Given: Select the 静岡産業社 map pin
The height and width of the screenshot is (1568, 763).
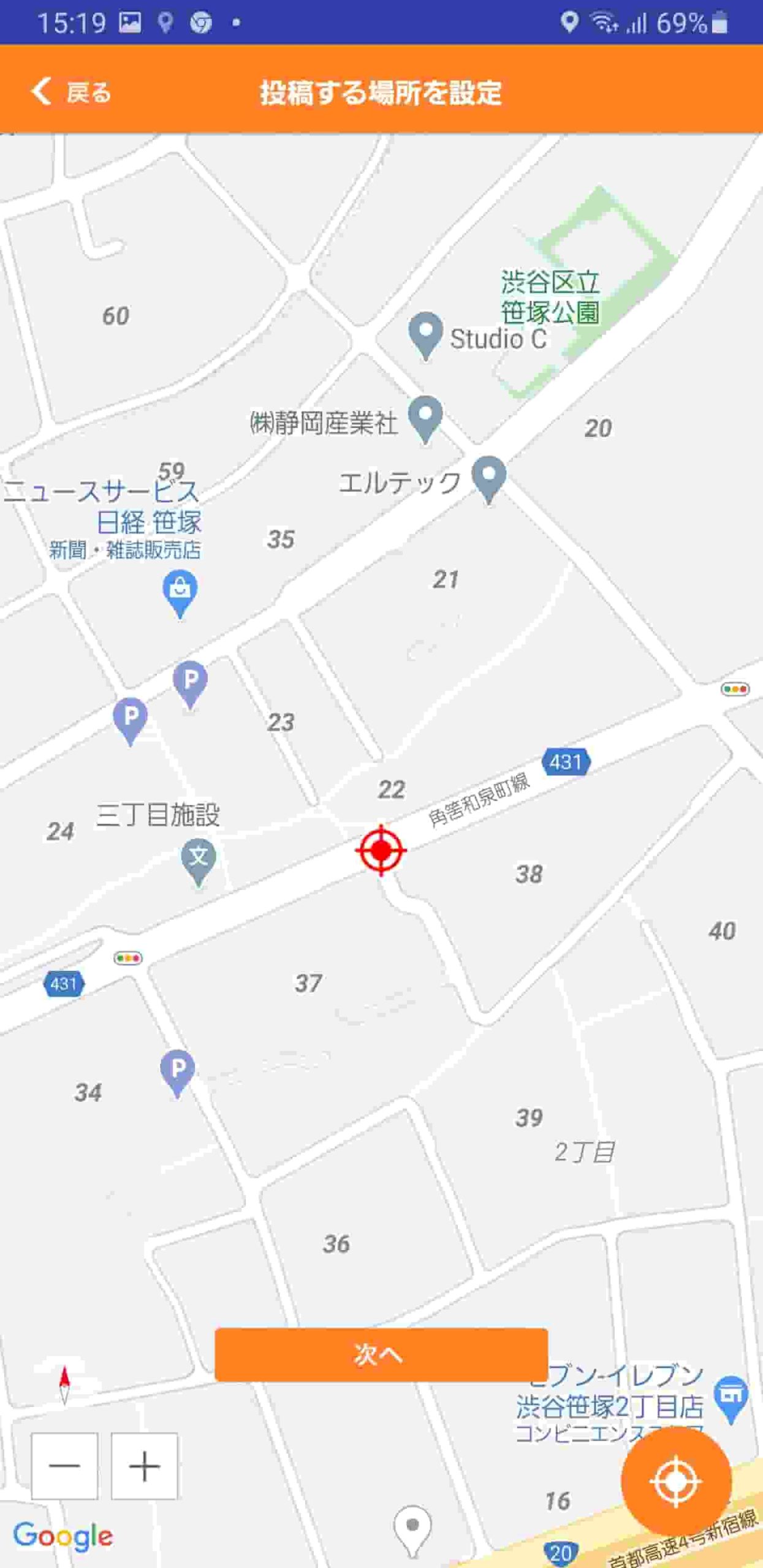Looking at the screenshot, I should click(426, 420).
